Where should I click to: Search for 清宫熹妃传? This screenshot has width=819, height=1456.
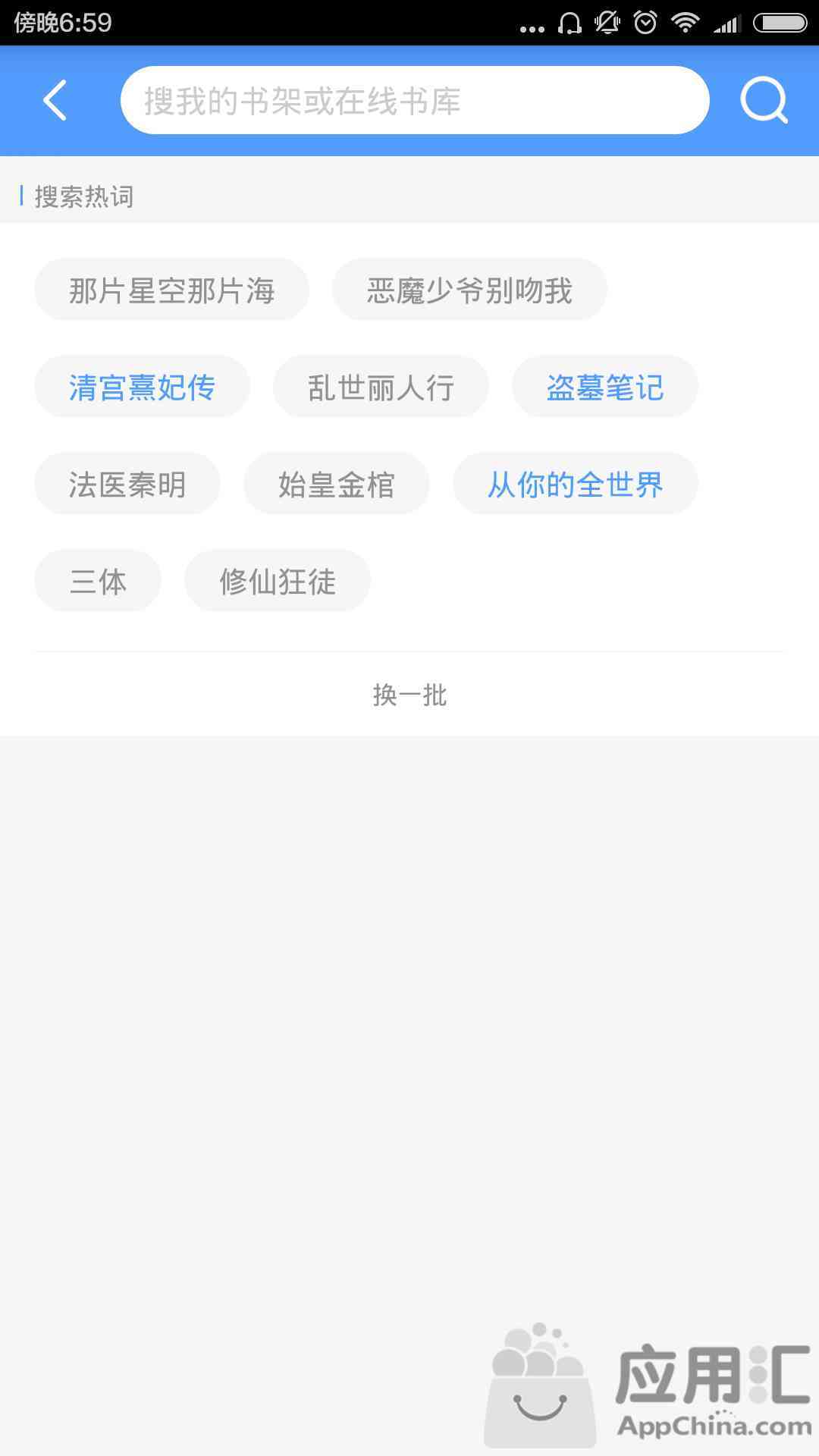142,387
